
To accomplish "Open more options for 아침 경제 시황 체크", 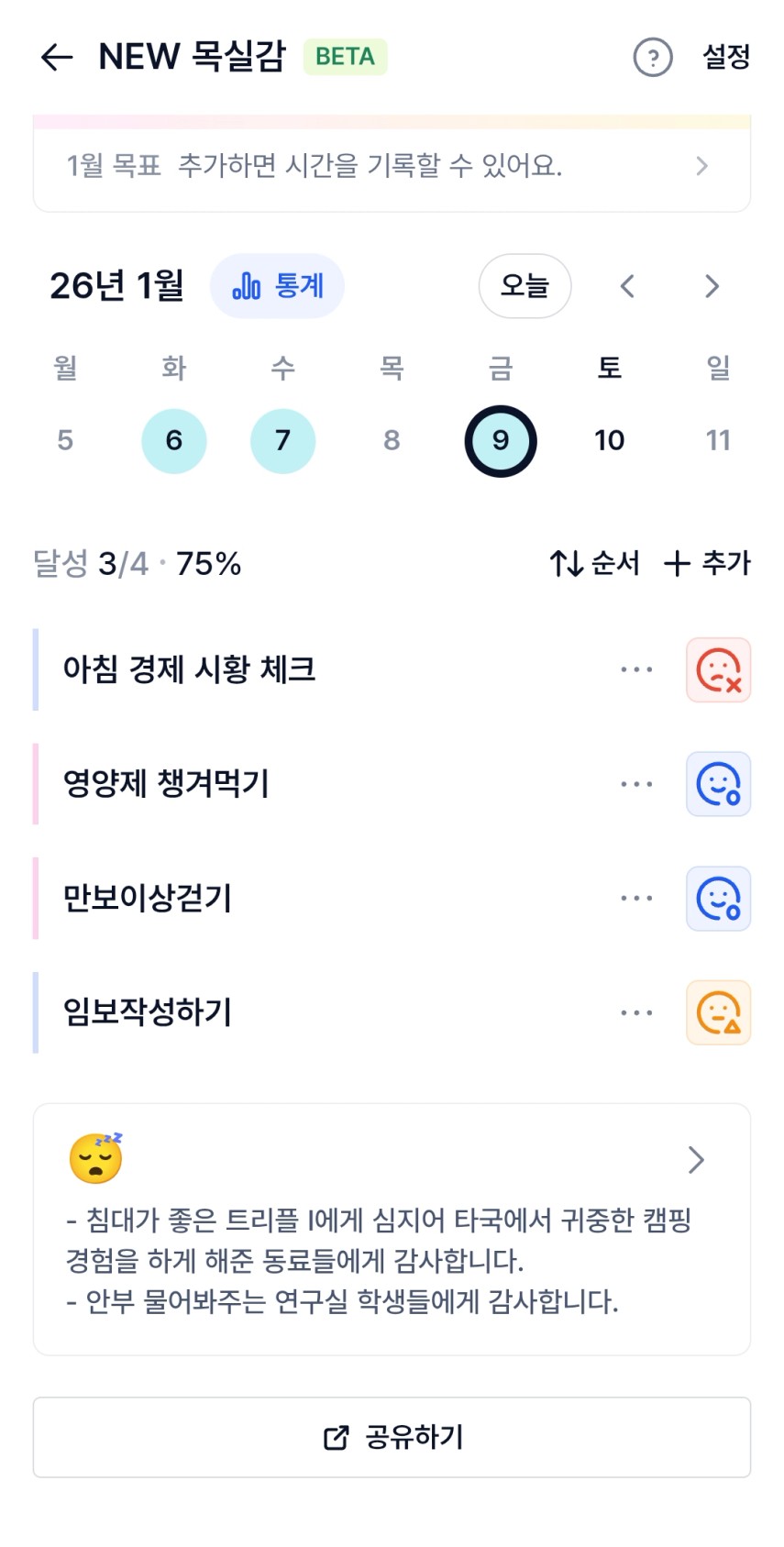I will tap(636, 670).
